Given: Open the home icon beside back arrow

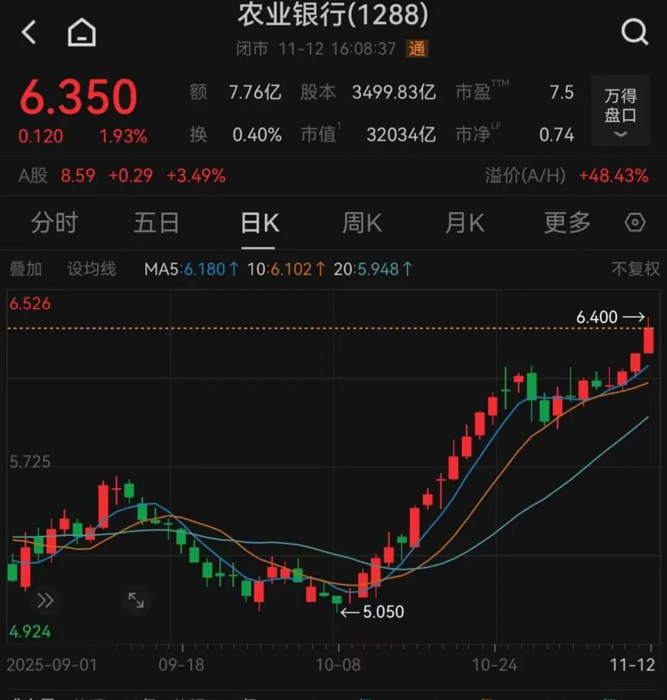Looking at the screenshot, I should click(x=81, y=33).
